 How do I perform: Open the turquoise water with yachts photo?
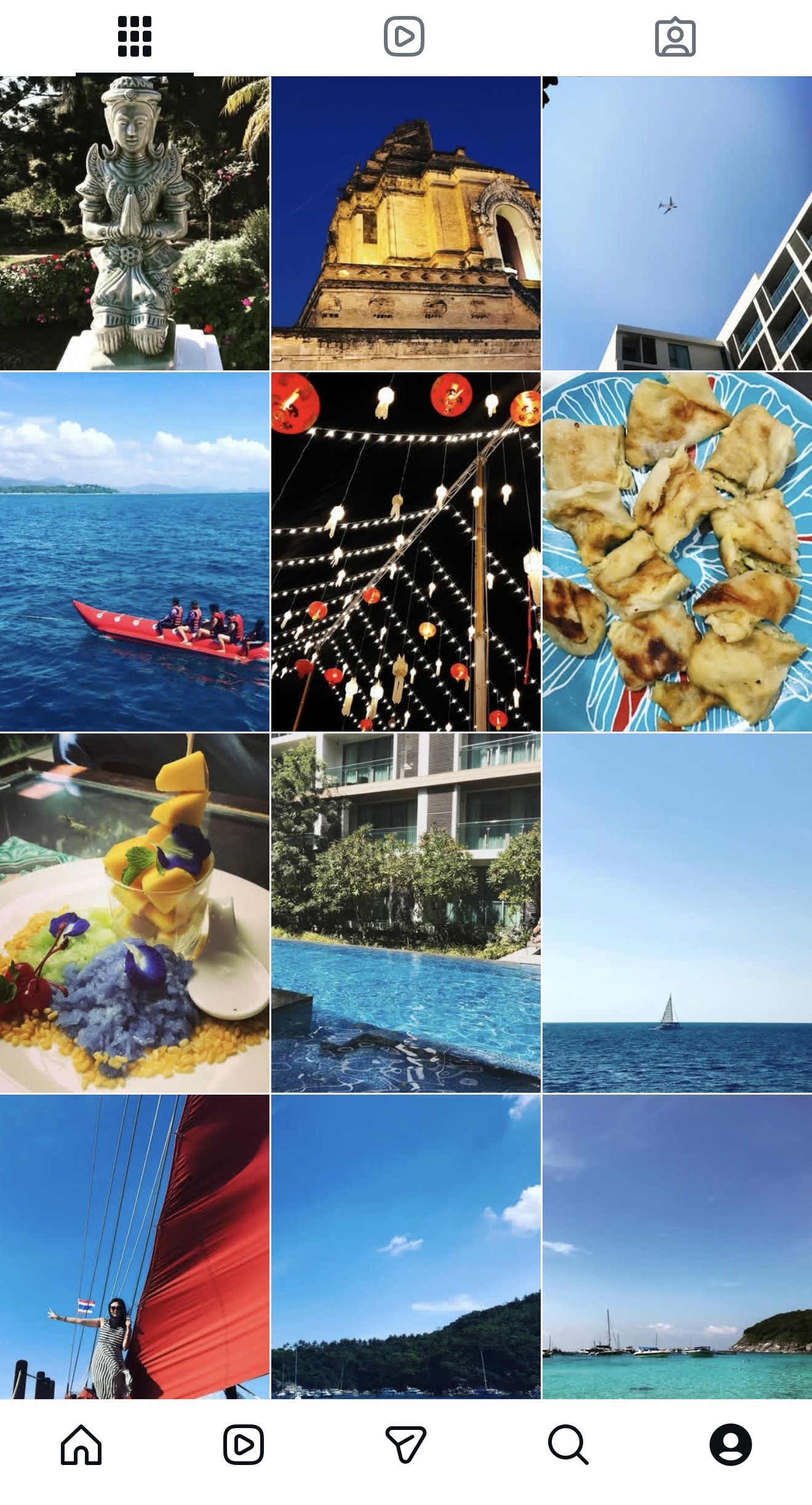point(677,1247)
